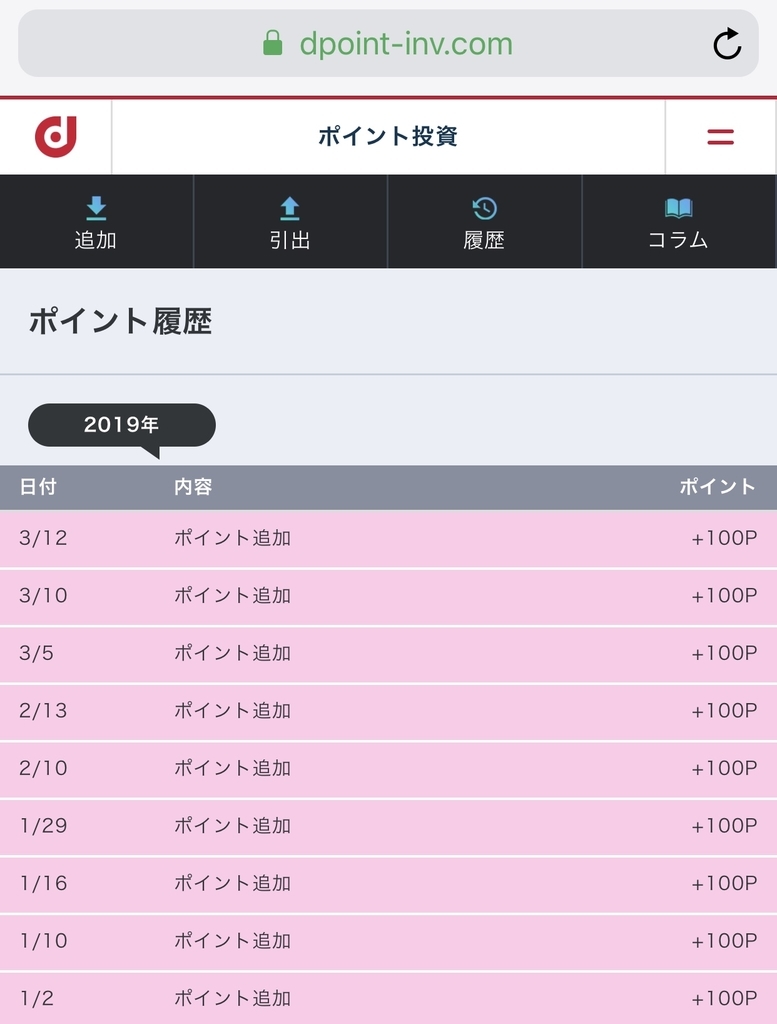Open the hamburger menu
Viewport: 777px width, 1024px height.
(719, 136)
